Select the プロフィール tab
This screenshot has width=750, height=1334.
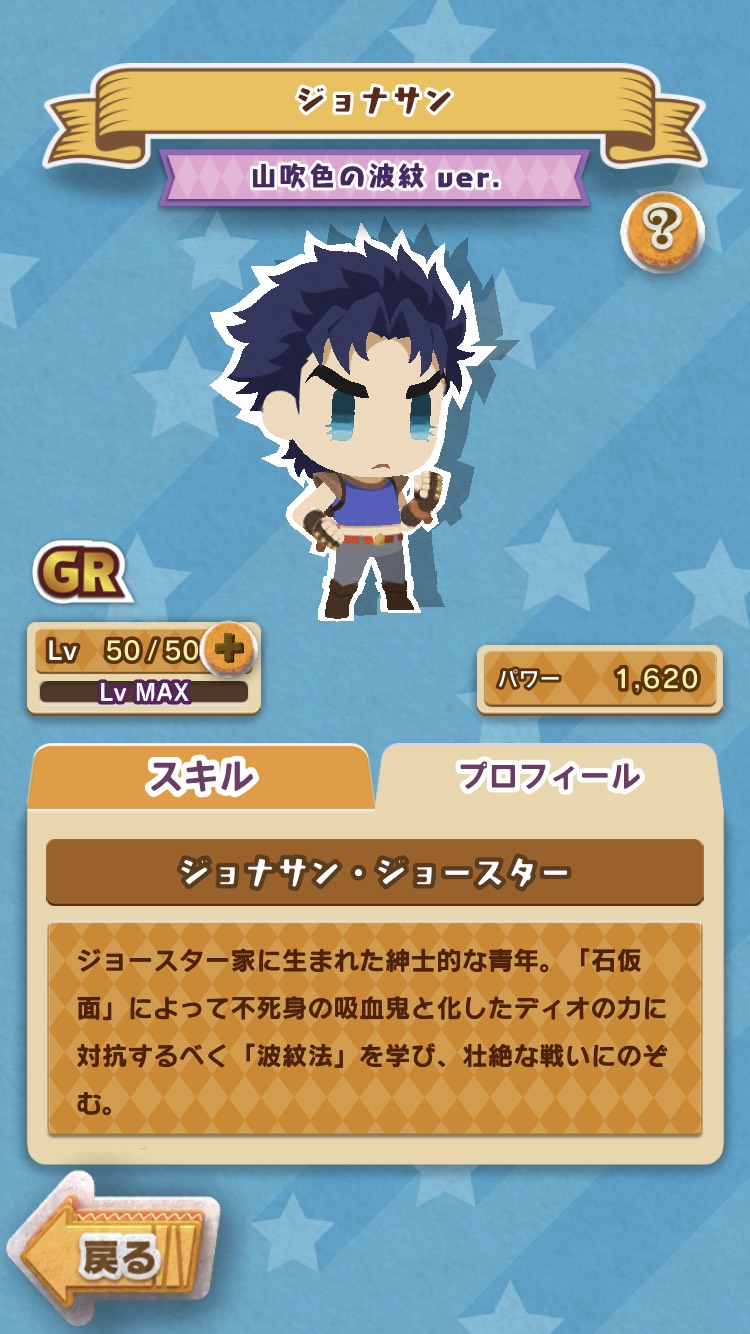tap(548, 776)
